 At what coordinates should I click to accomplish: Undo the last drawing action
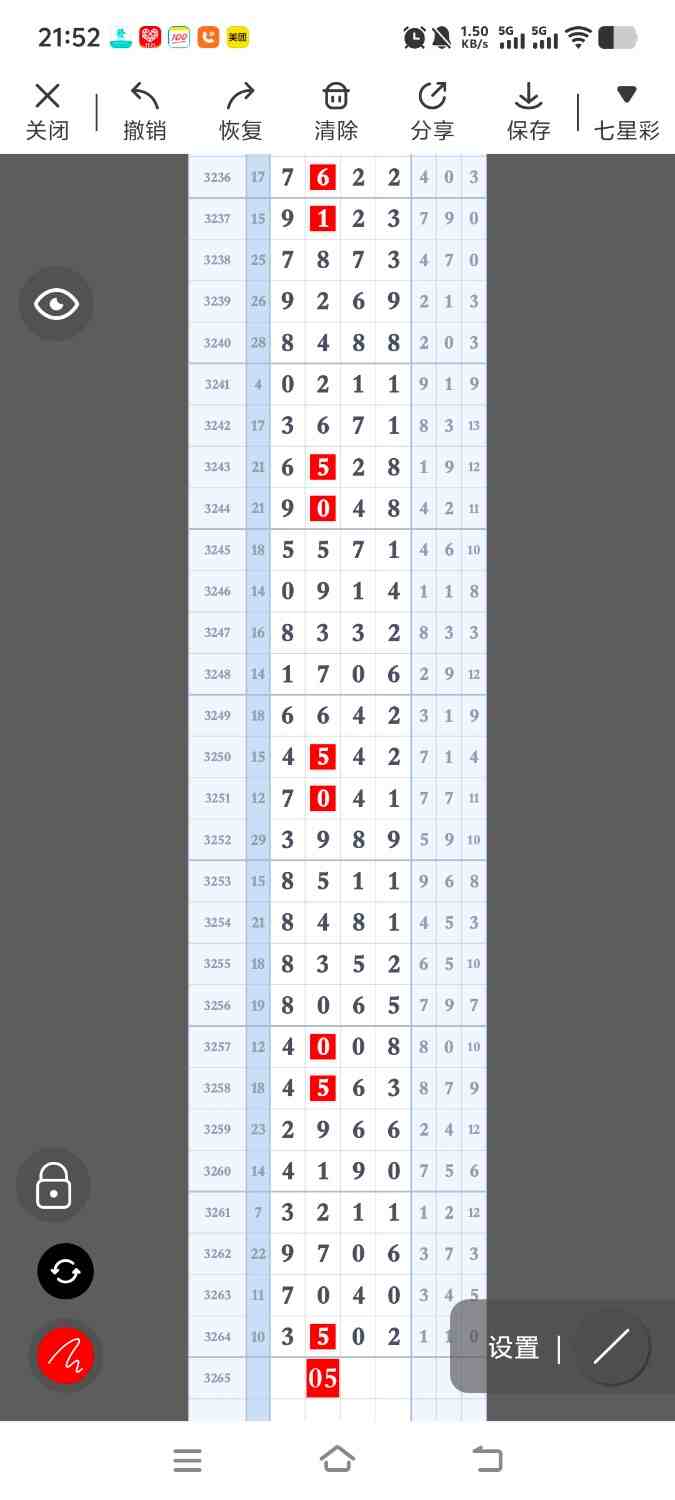point(144,111)
